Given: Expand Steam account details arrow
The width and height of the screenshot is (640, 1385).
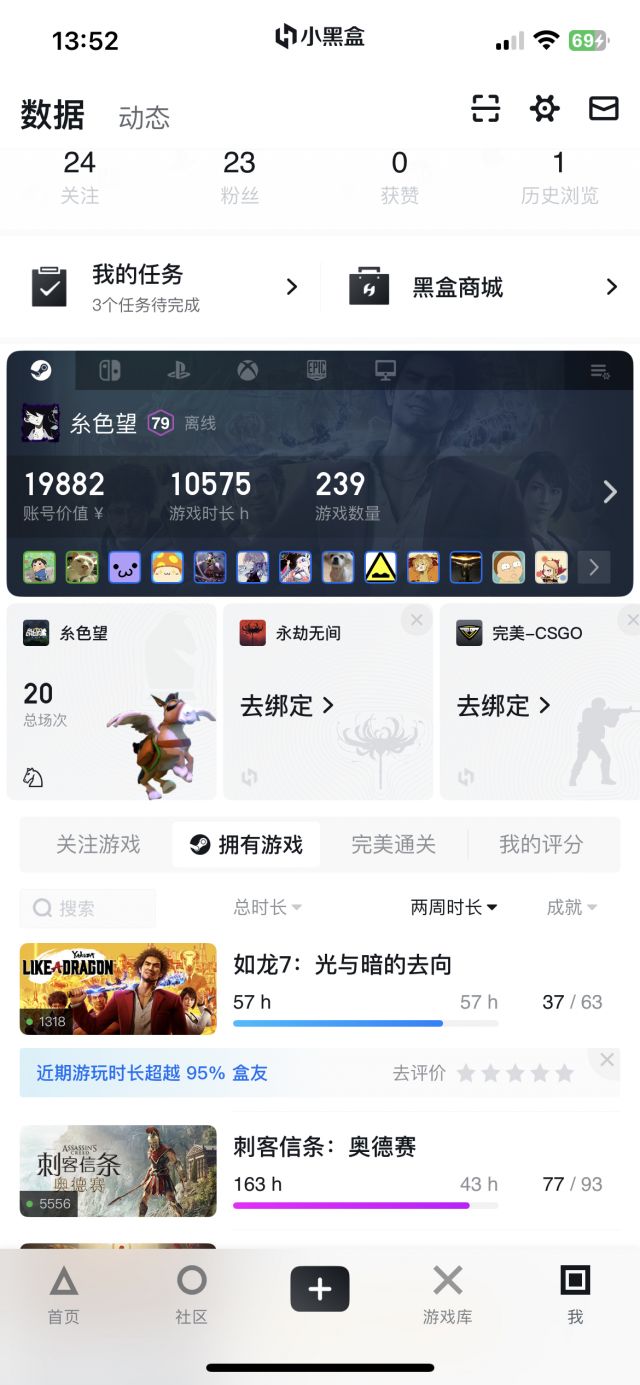Looking at the screenshot, I should click(609, 491).
